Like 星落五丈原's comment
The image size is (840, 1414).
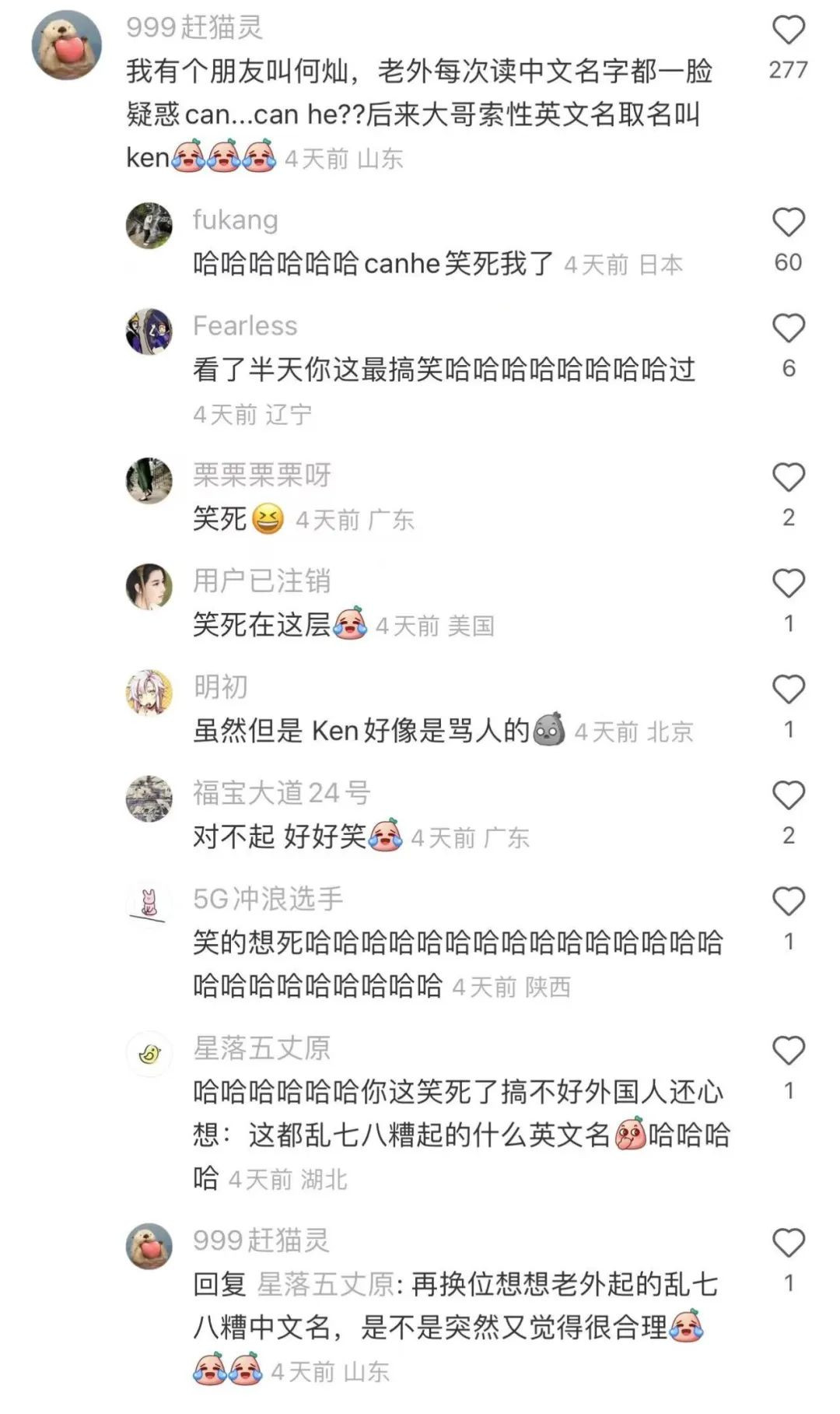point(788,1051)
